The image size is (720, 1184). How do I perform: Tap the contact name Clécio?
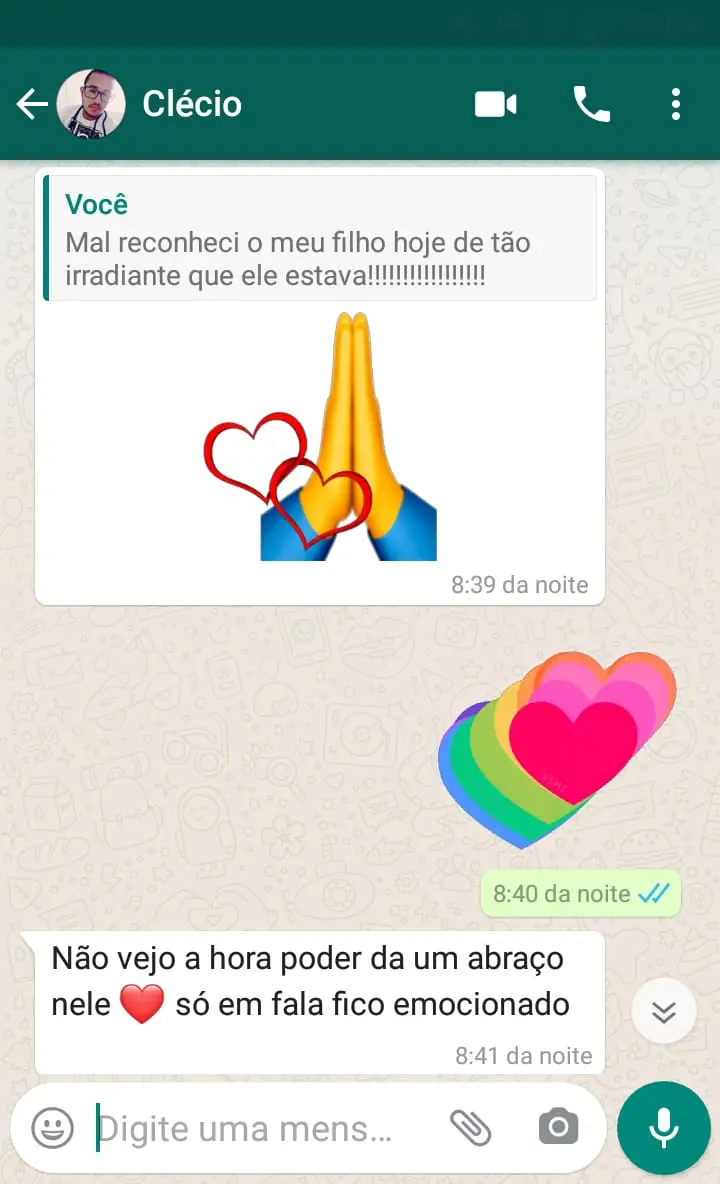point(192,104)
